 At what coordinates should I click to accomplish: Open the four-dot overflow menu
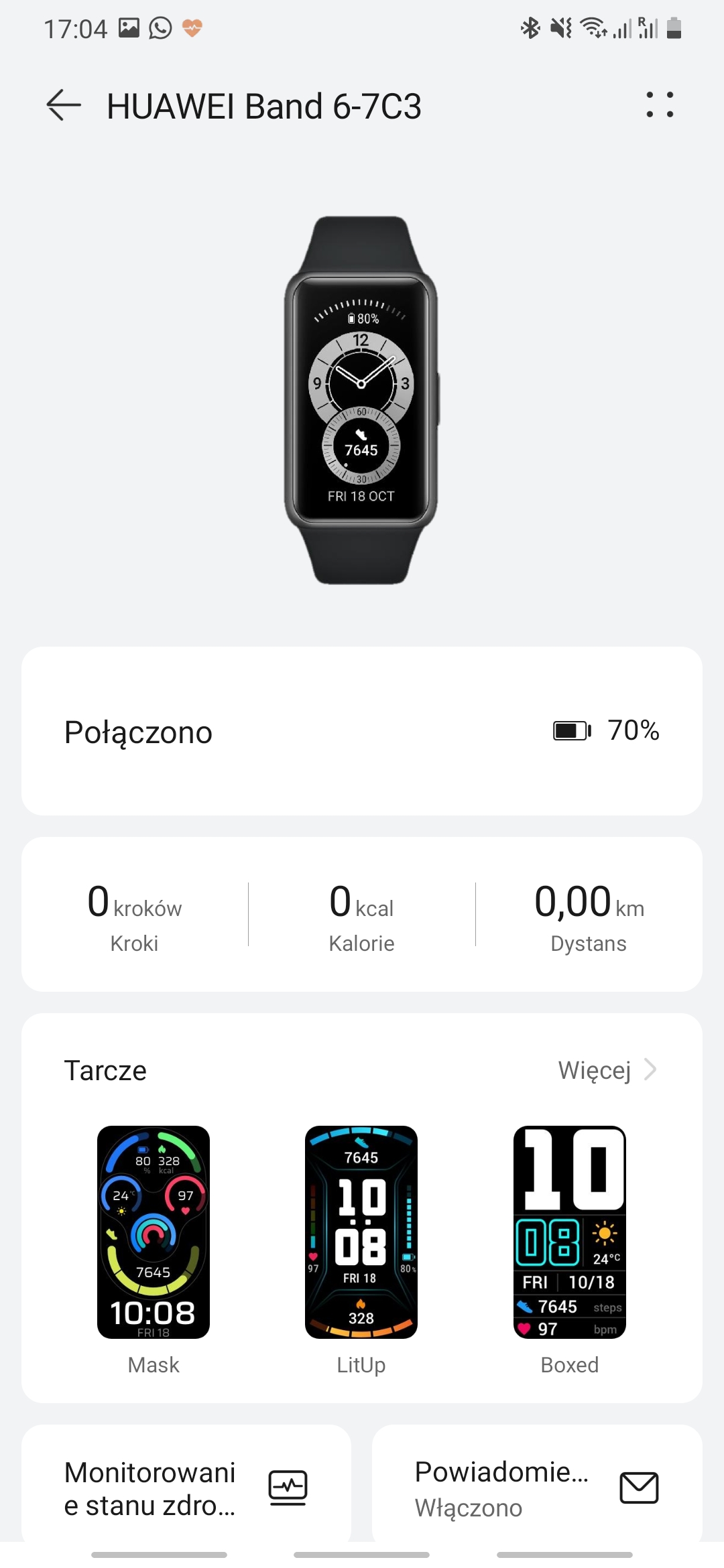pyautogui.click(x=660, y=105)
